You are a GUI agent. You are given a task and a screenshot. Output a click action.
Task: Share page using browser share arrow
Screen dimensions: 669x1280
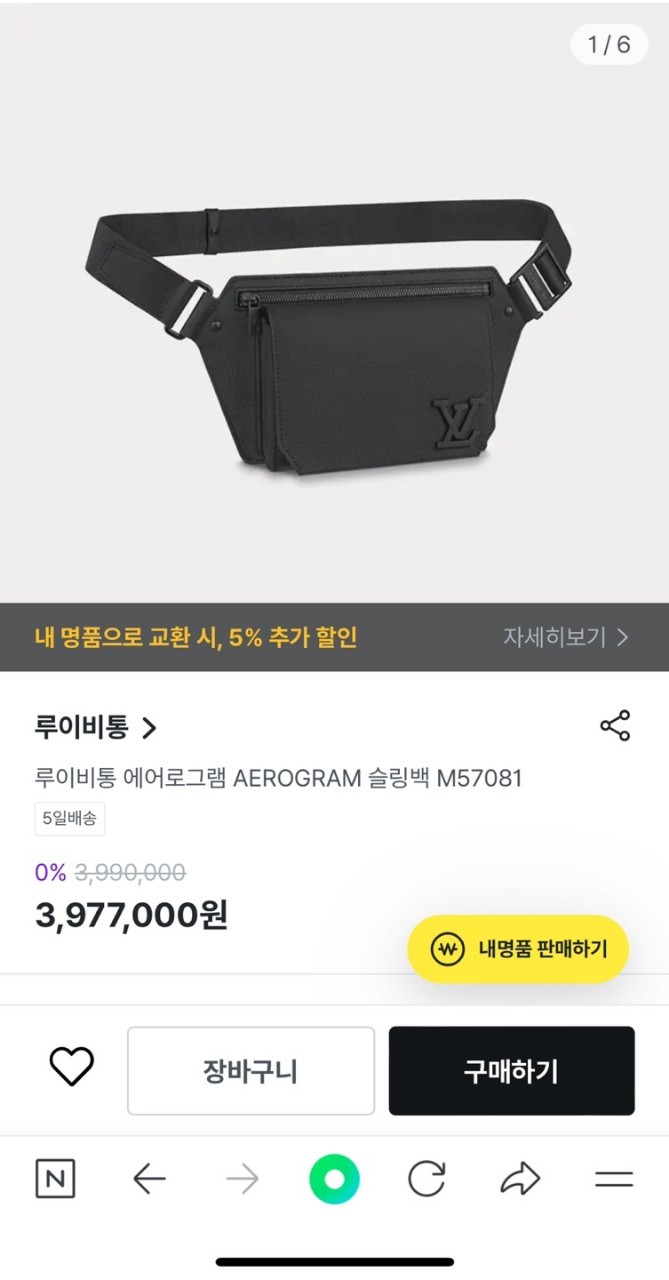(520, 1180)
